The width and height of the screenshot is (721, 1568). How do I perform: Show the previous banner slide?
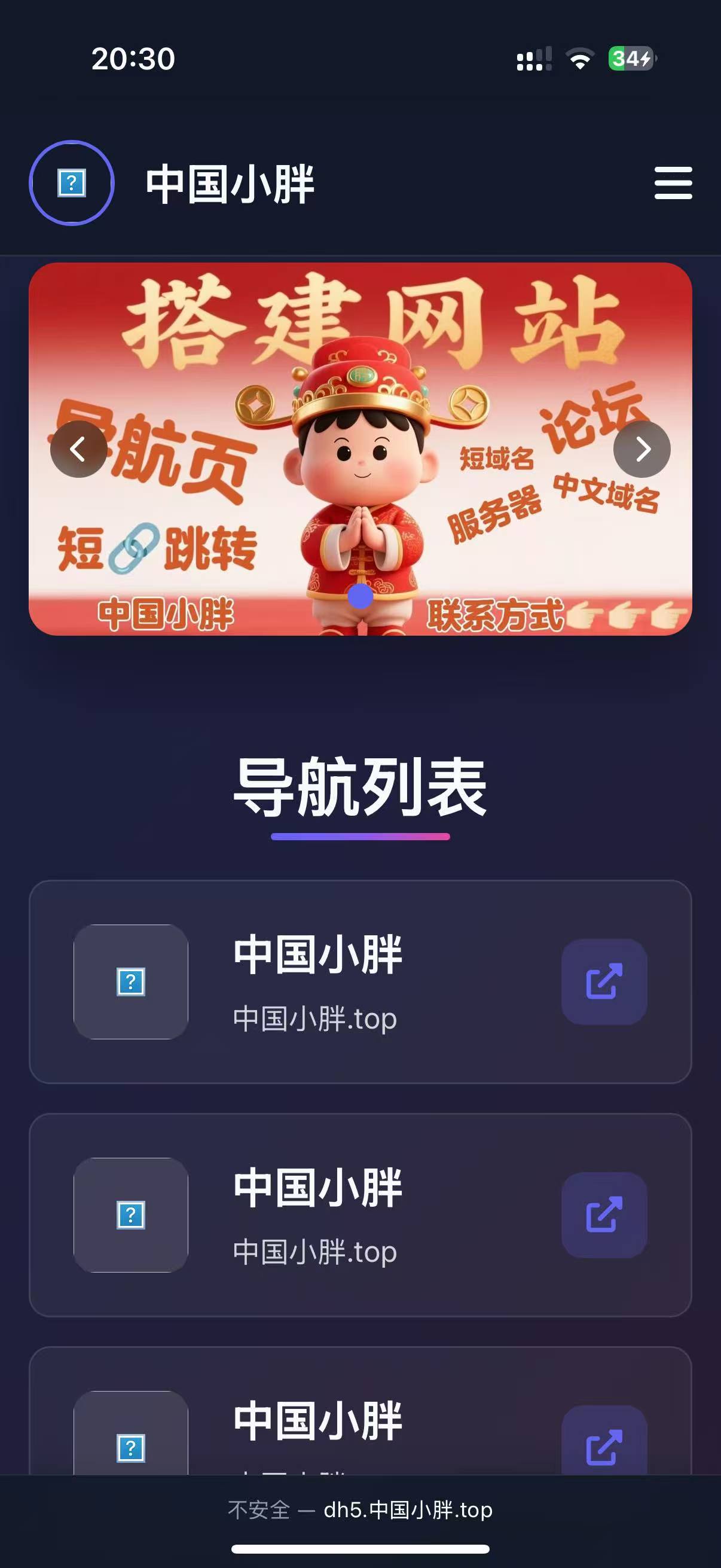78,449
